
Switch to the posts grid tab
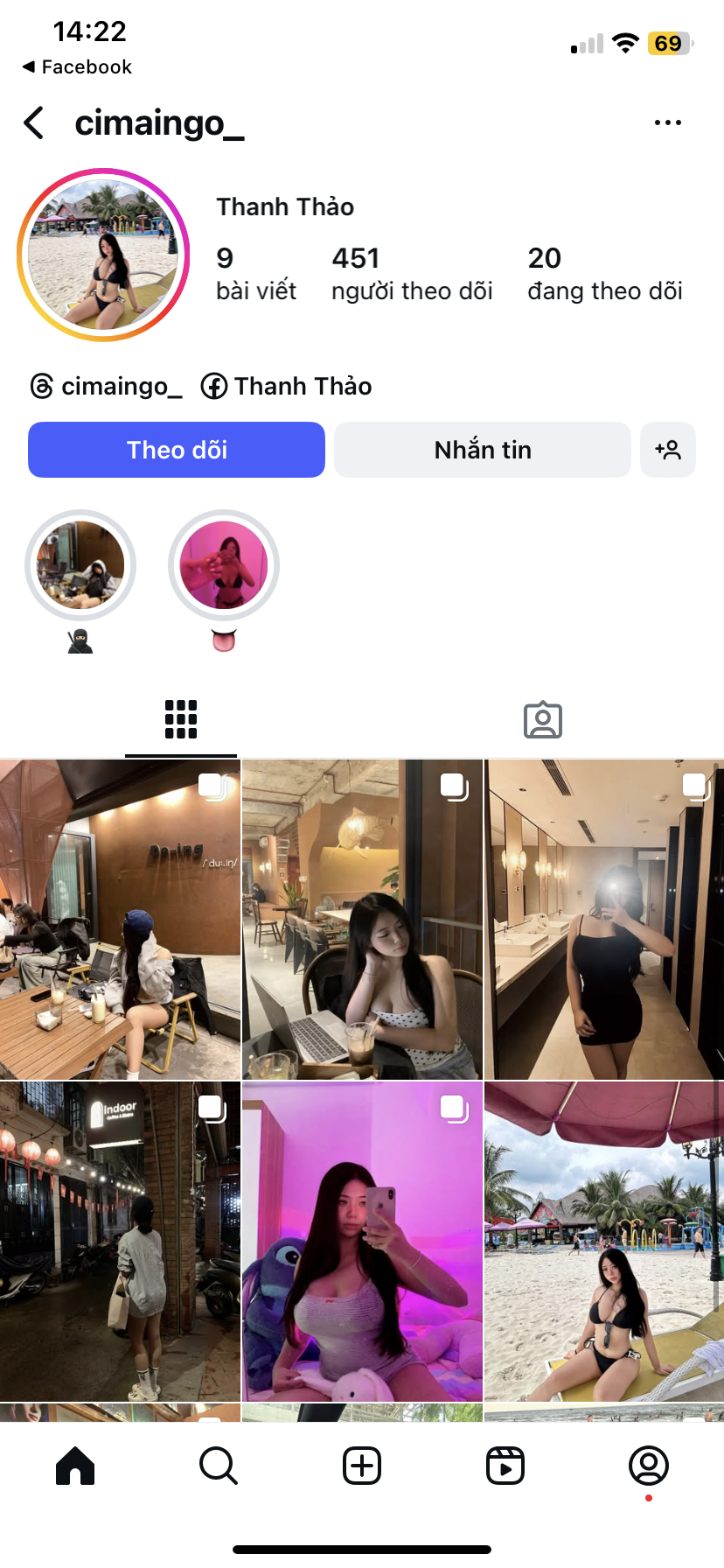point(181,719)
